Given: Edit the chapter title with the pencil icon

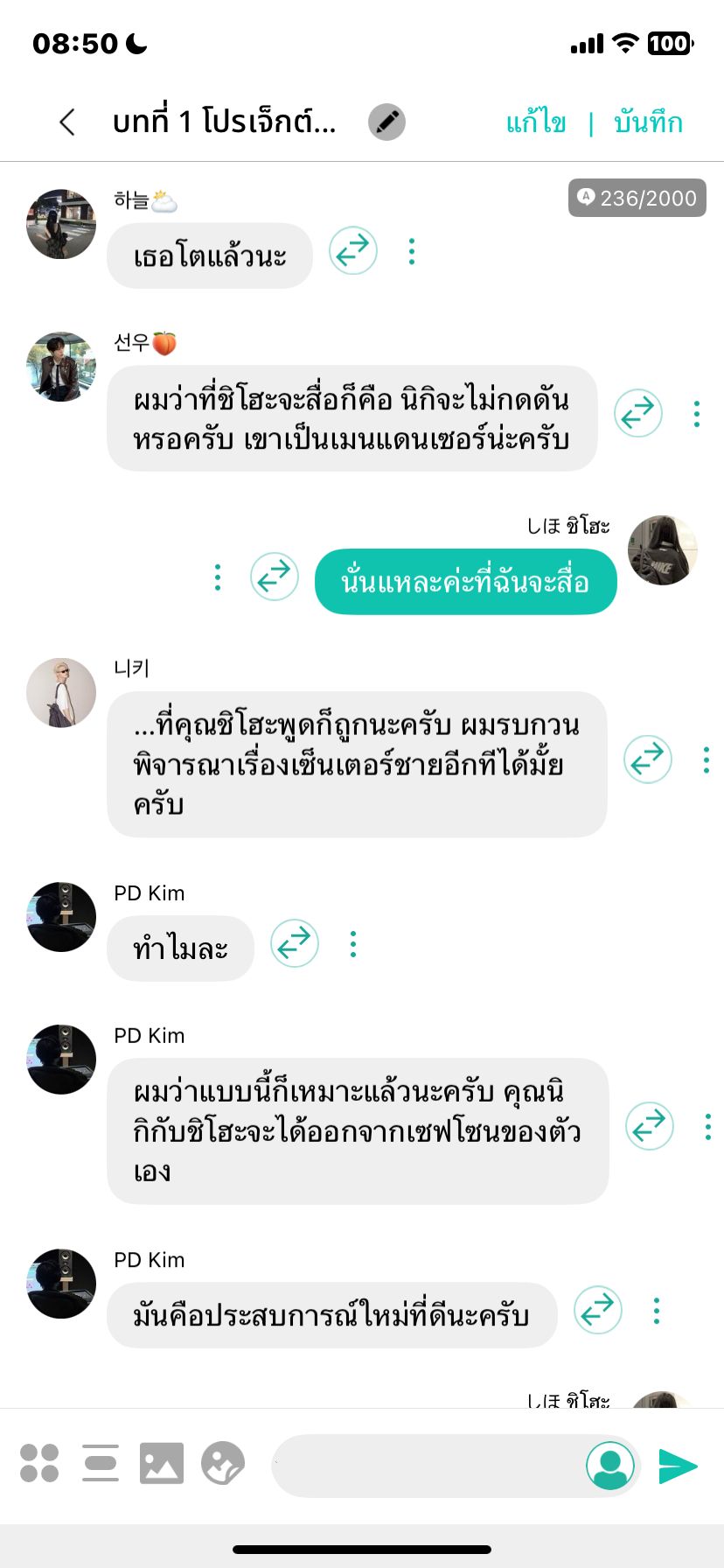Looking at the screenshot, I should [x=386, y=122].
